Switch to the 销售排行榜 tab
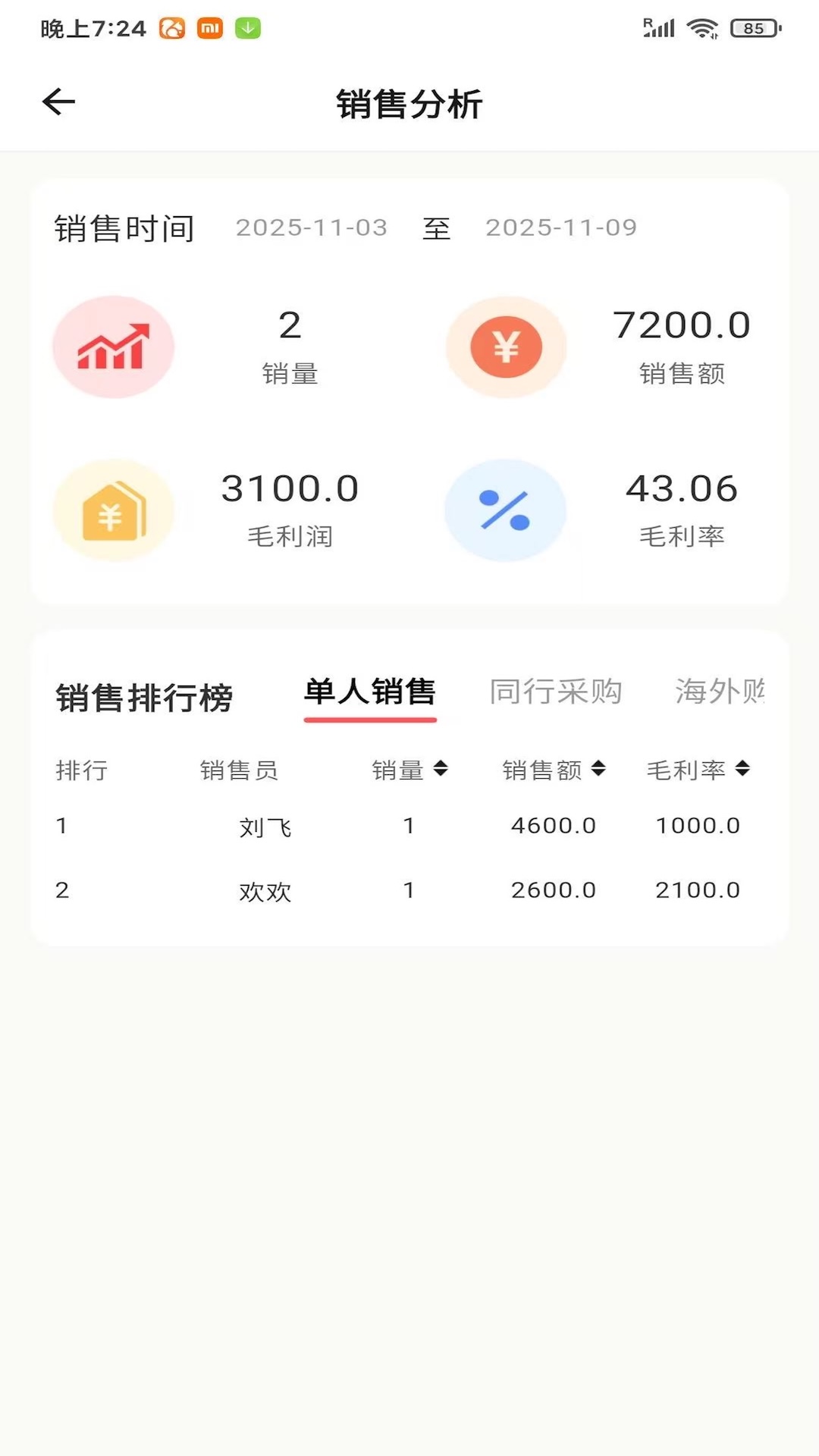The image size is (819, 1456). pyautogui.click(x=145, y=695)
